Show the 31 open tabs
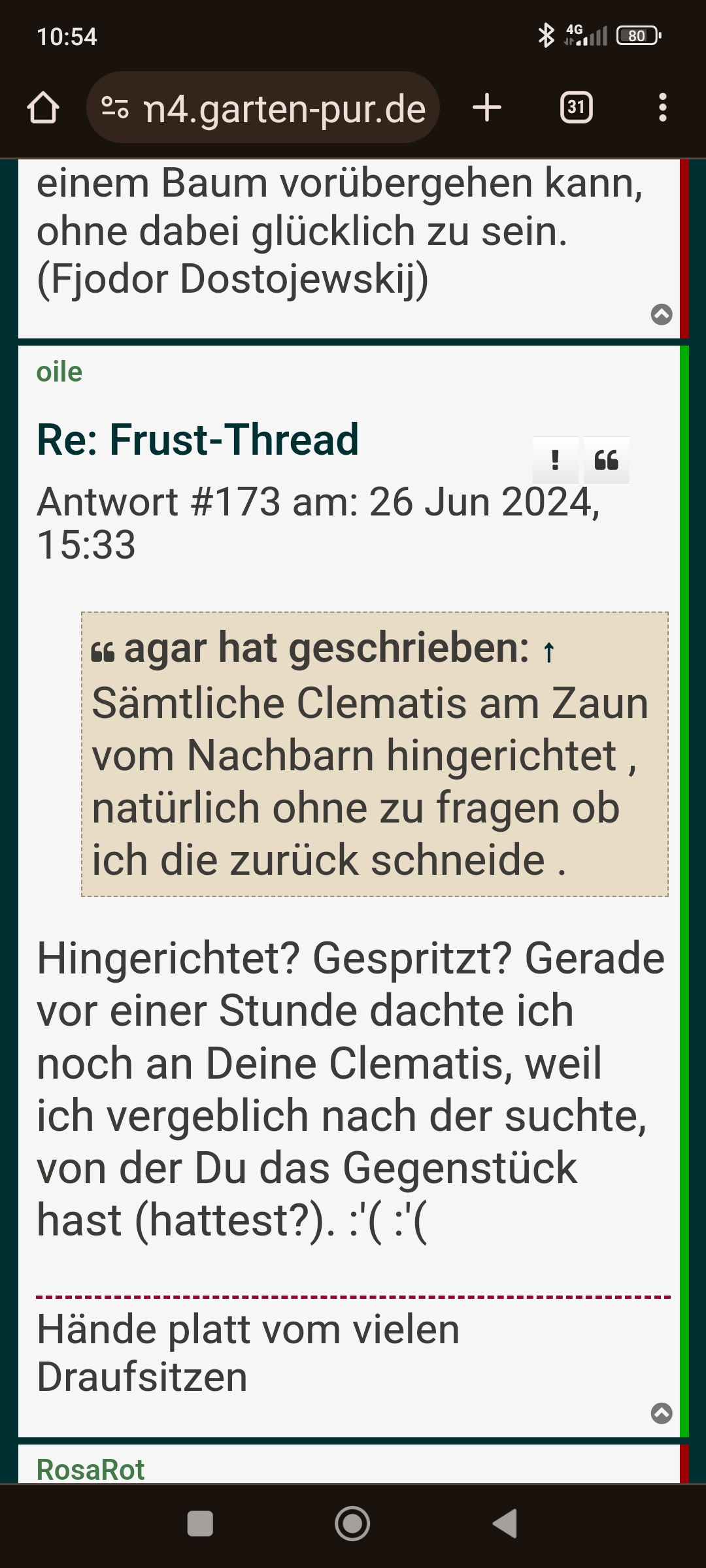Image resolution: width=706 pixels, height=1568 pixels. click(x=576, y=108)
